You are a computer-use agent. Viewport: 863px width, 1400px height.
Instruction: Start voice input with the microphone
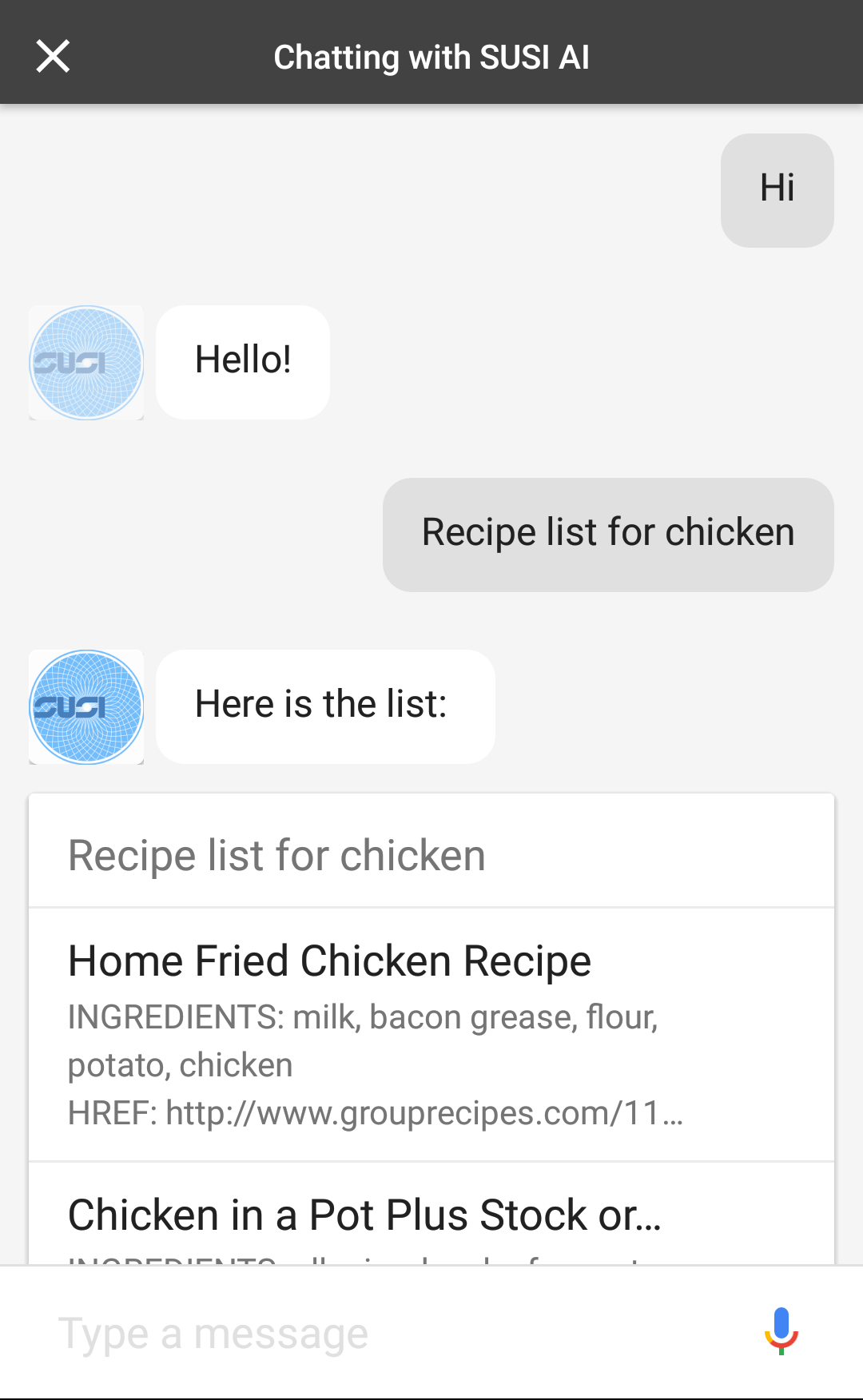781,1331
